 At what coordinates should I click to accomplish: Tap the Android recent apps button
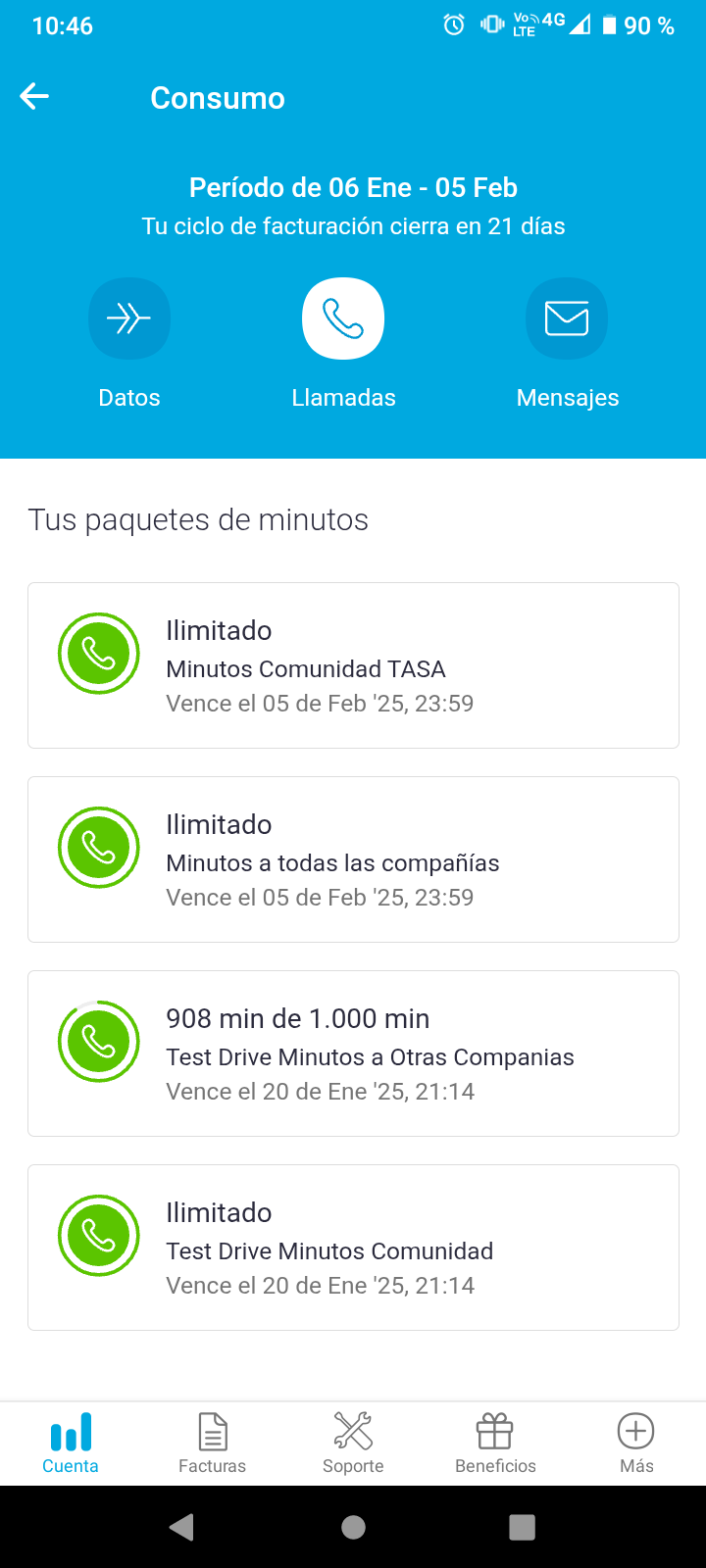click(522, 1526)
